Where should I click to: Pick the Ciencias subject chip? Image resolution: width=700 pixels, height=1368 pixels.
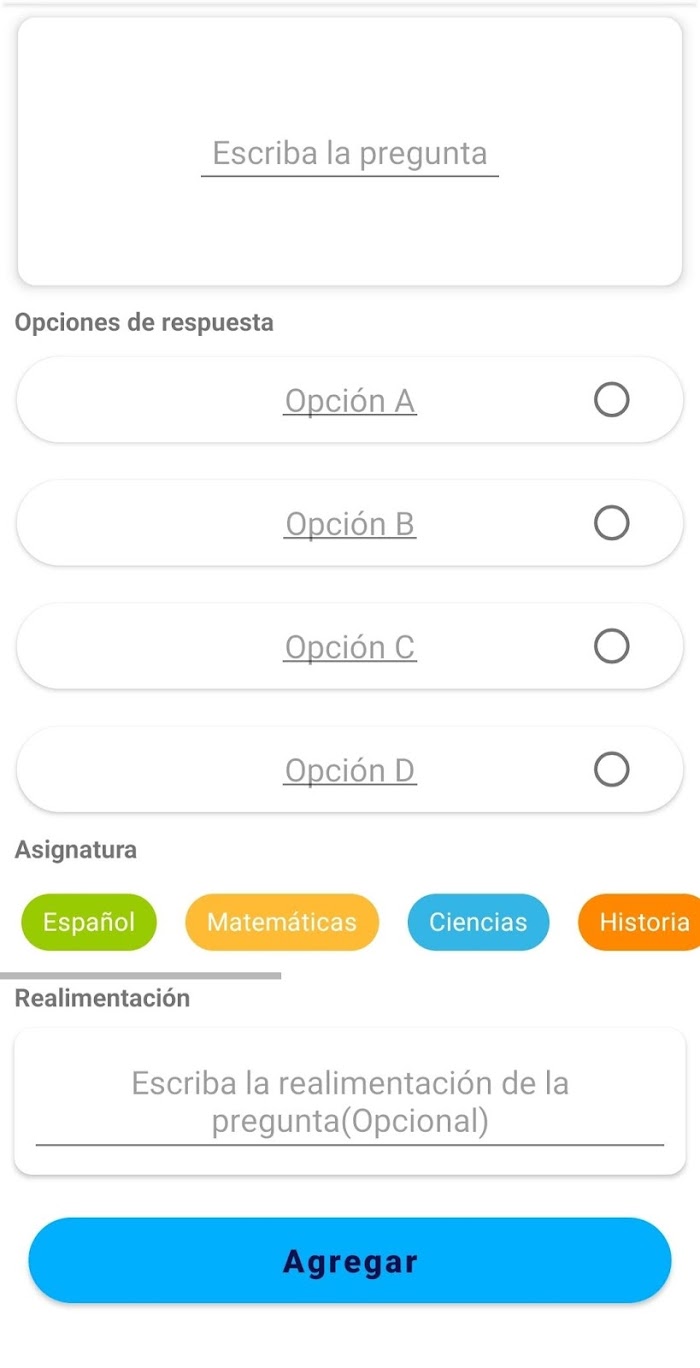[478, 922]
